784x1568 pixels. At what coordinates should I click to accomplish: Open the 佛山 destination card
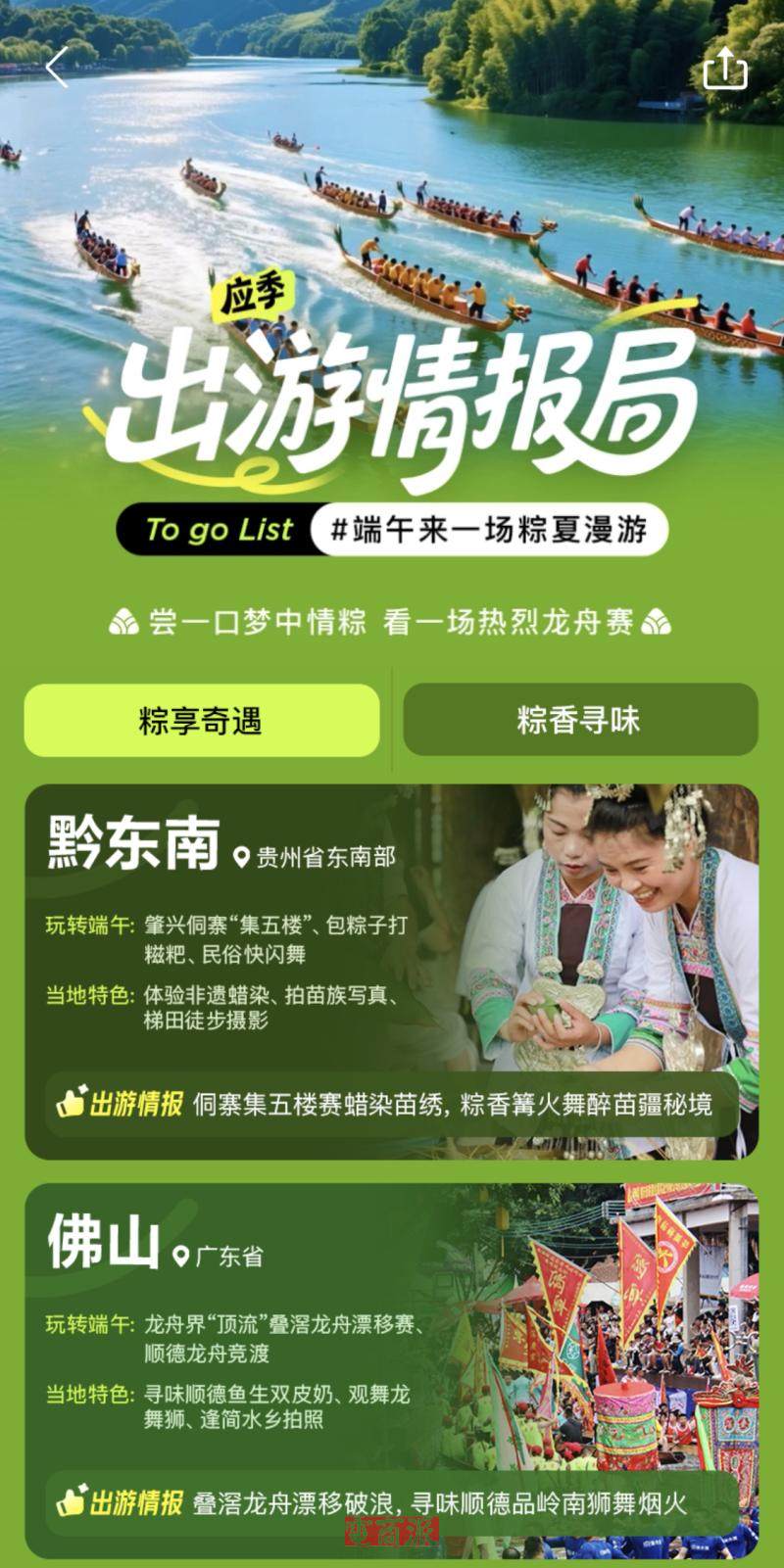click(x=392, y=1371)
